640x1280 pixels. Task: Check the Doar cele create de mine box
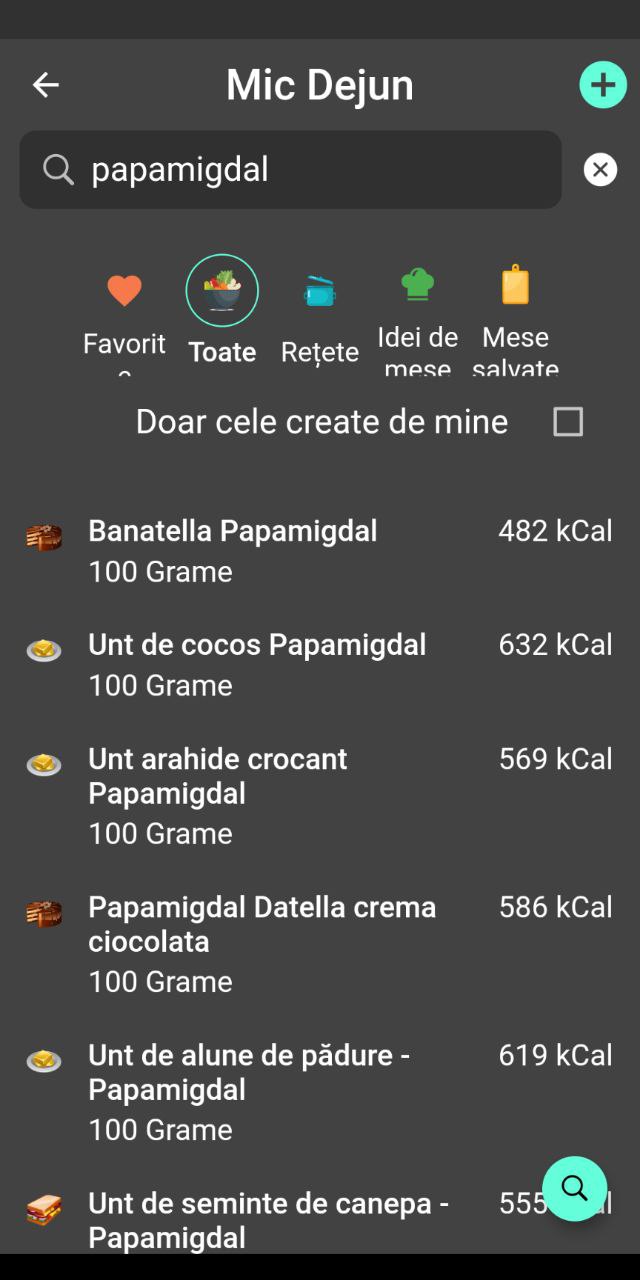coord(568,422)
